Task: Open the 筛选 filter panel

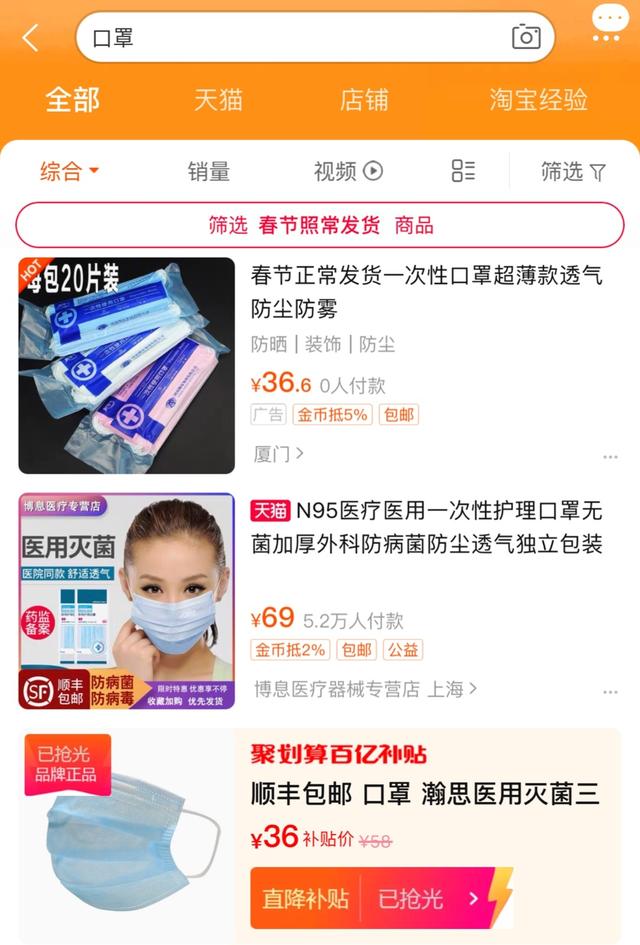Action: click(573, 171)
